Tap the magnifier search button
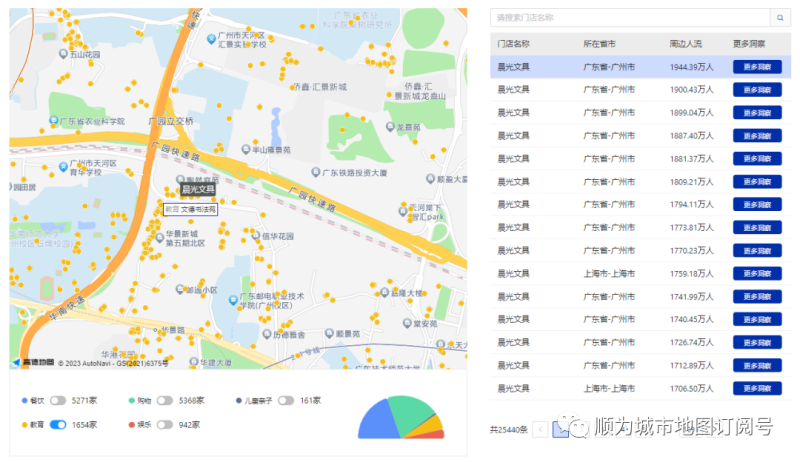800x462 pixels. click(x=779, y=18)
